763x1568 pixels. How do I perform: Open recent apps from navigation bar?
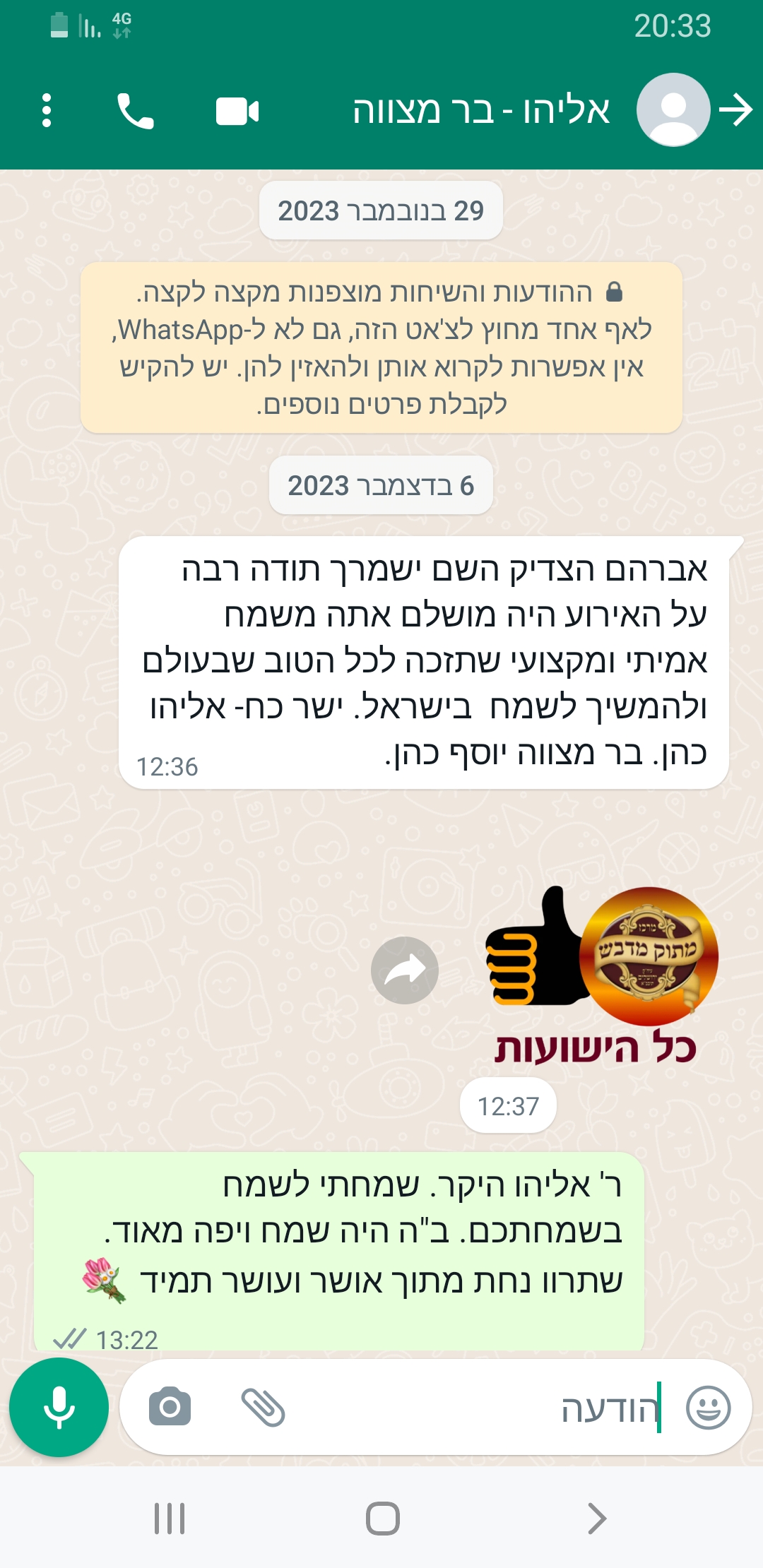(x=170, y=1518)
